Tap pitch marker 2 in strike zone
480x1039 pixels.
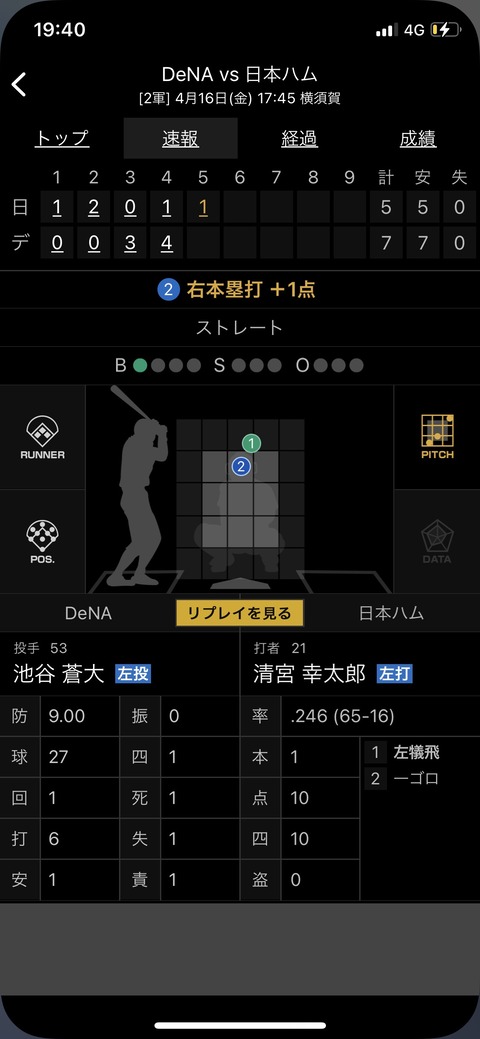[241, 466]
